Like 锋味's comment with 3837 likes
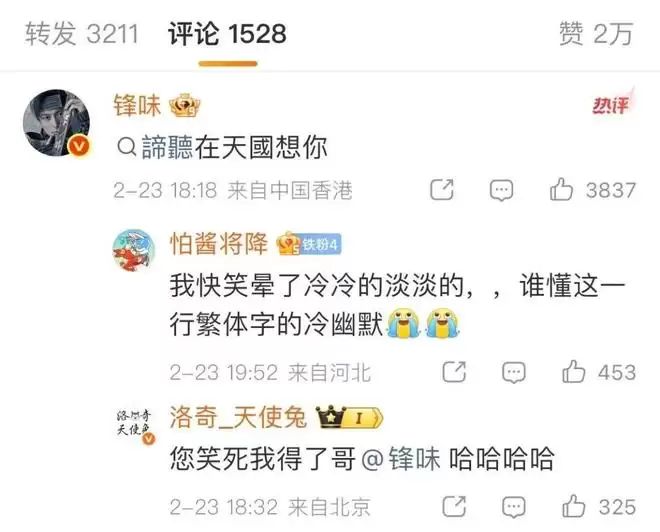Screen dimensions: 660x532 tap(565, 189)
